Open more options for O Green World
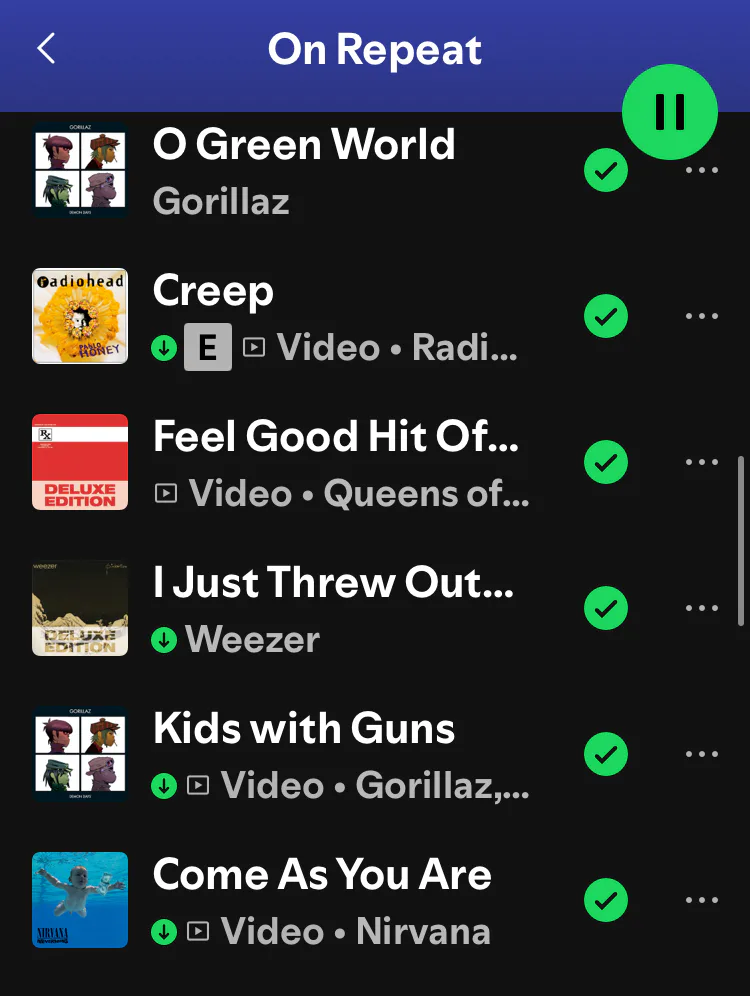The height and width of the screenshot is (996, 750). coord(702,171)
